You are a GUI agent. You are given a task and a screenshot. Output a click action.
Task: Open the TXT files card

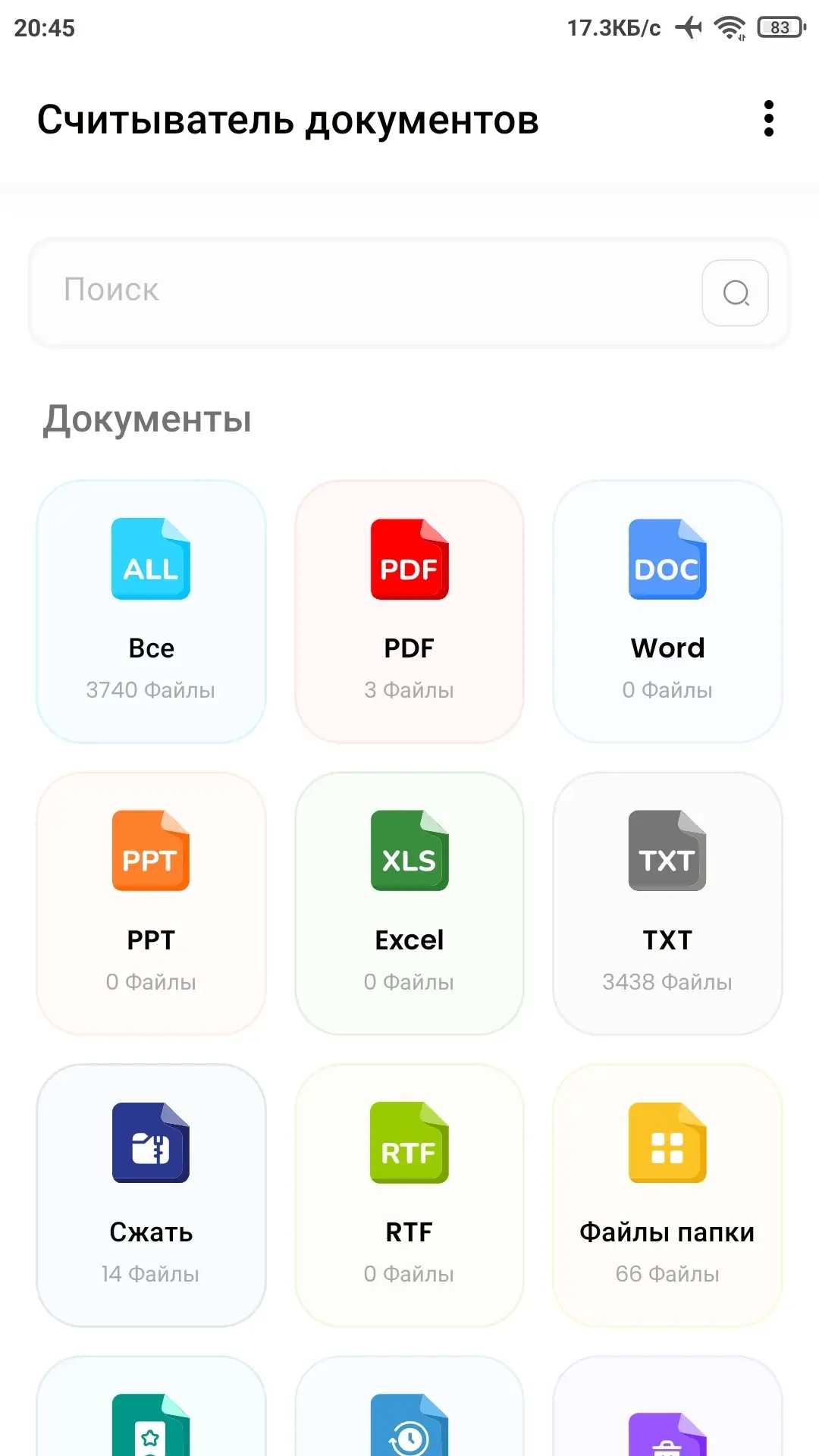[667, 903]
